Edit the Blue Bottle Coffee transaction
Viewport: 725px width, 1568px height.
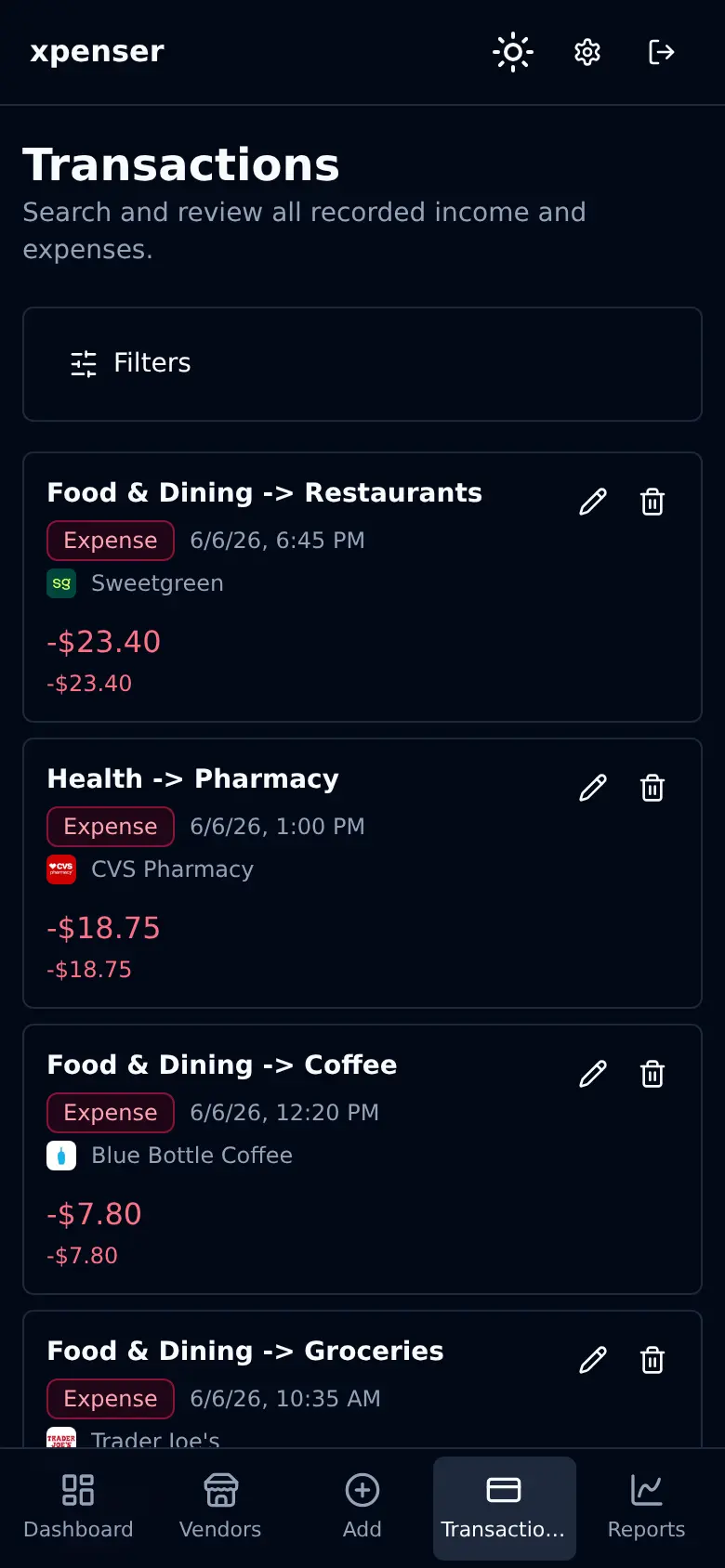593,1074
